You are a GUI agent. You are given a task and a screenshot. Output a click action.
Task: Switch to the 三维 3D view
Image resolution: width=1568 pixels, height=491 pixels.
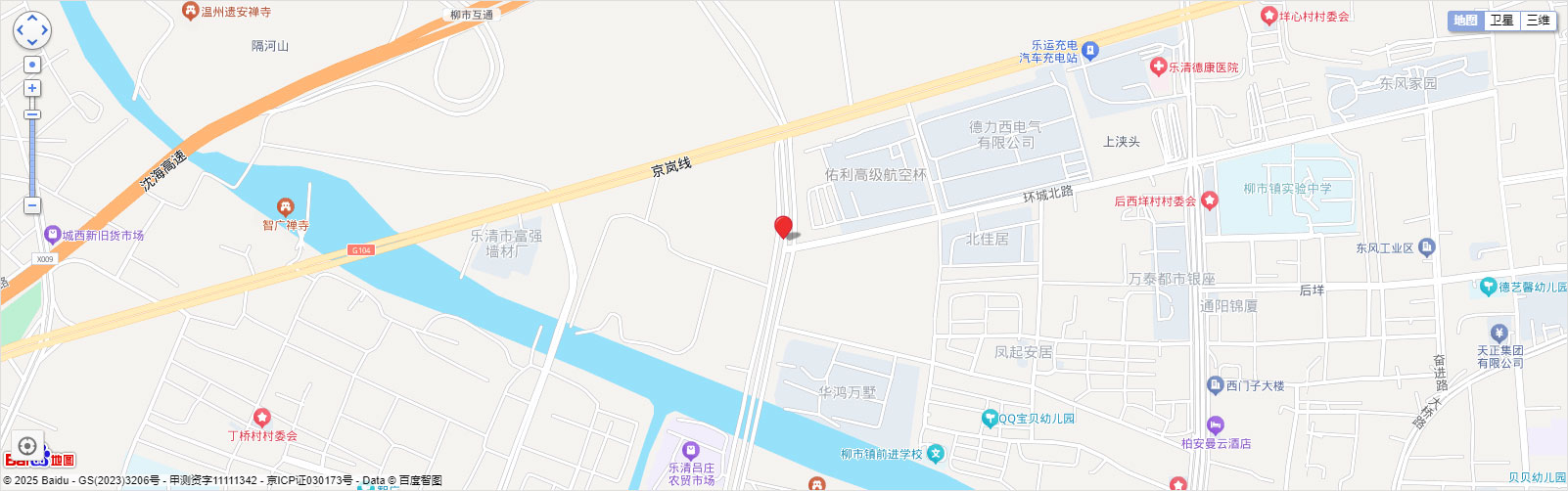[1538, 21]
